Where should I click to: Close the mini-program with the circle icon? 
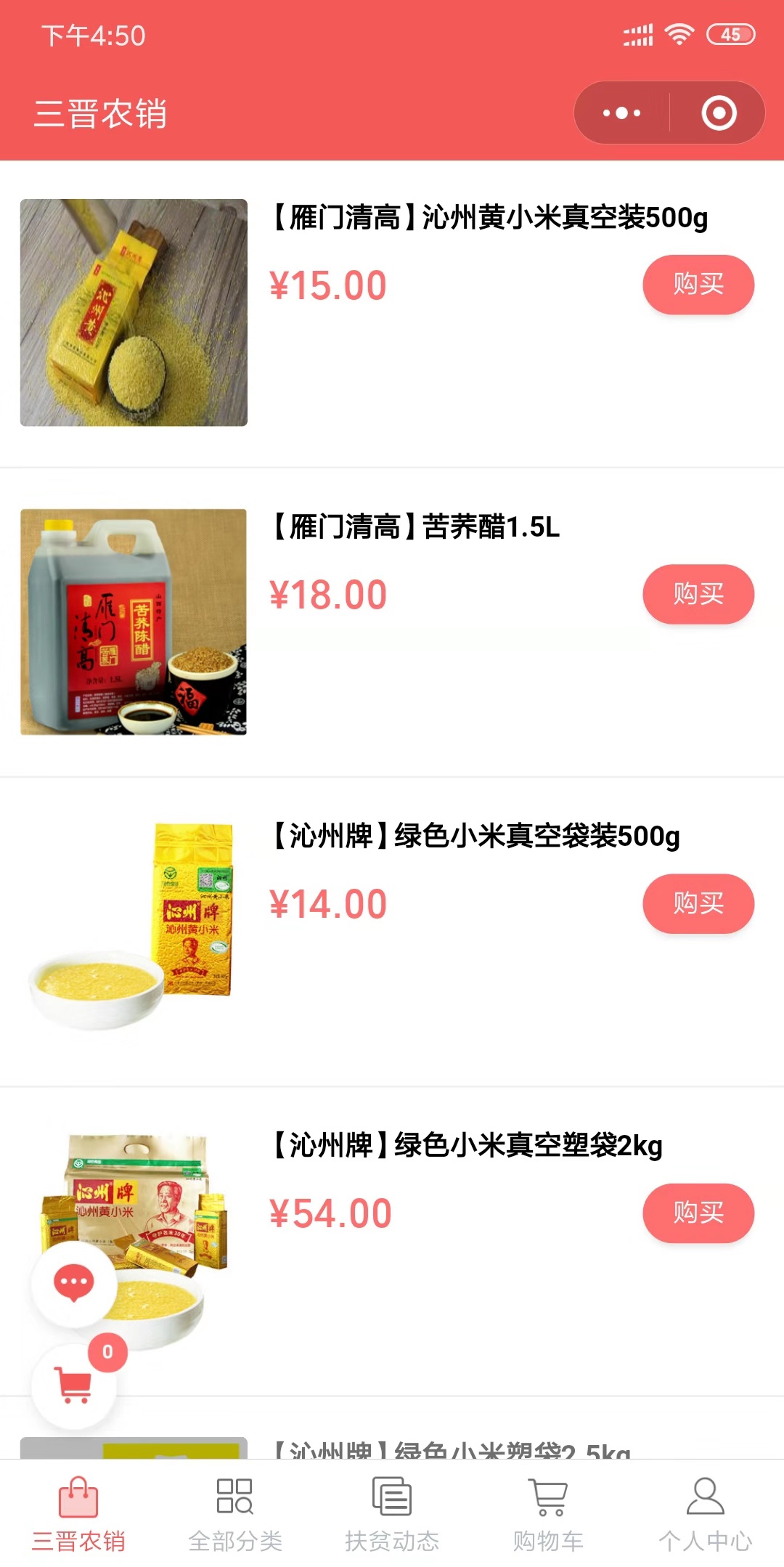719,113
